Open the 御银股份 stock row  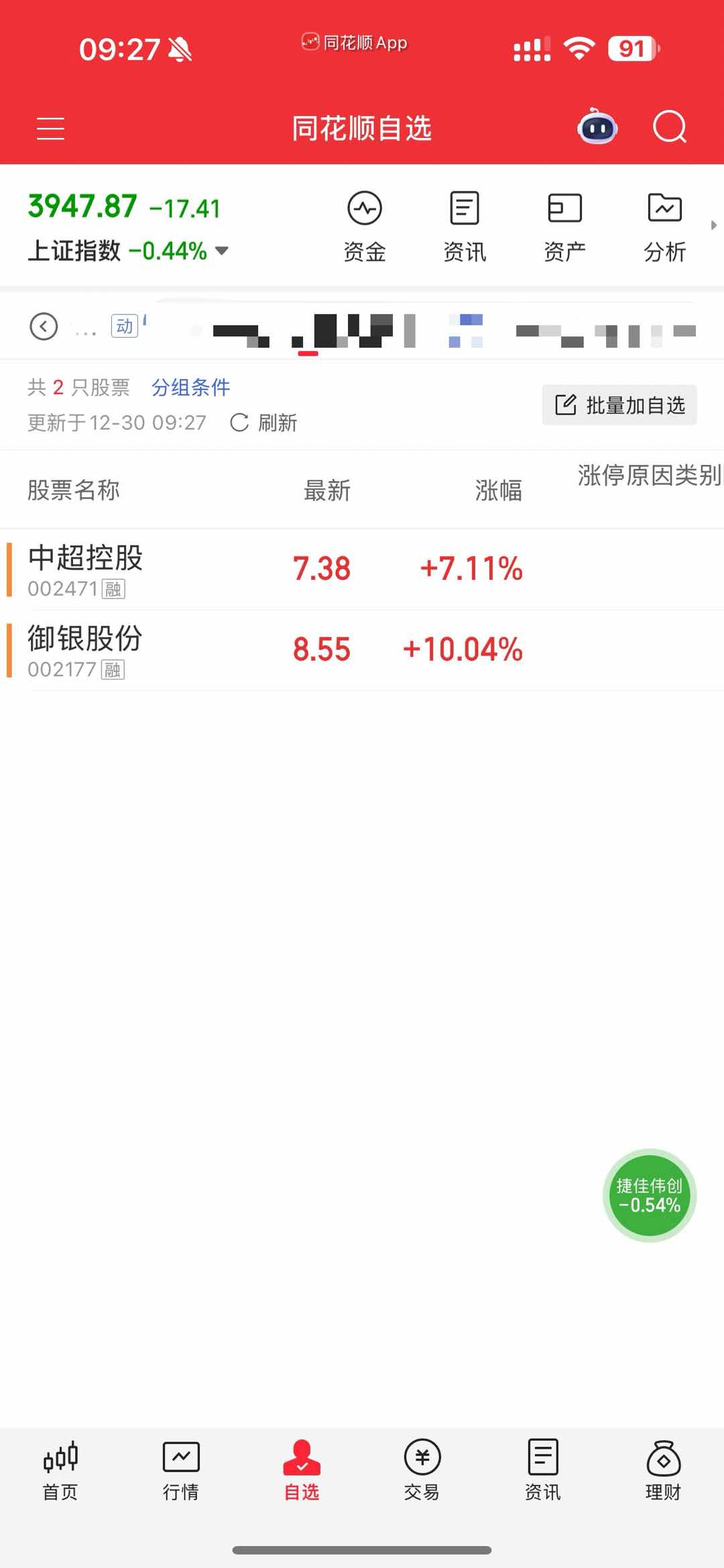pos(201,650)
